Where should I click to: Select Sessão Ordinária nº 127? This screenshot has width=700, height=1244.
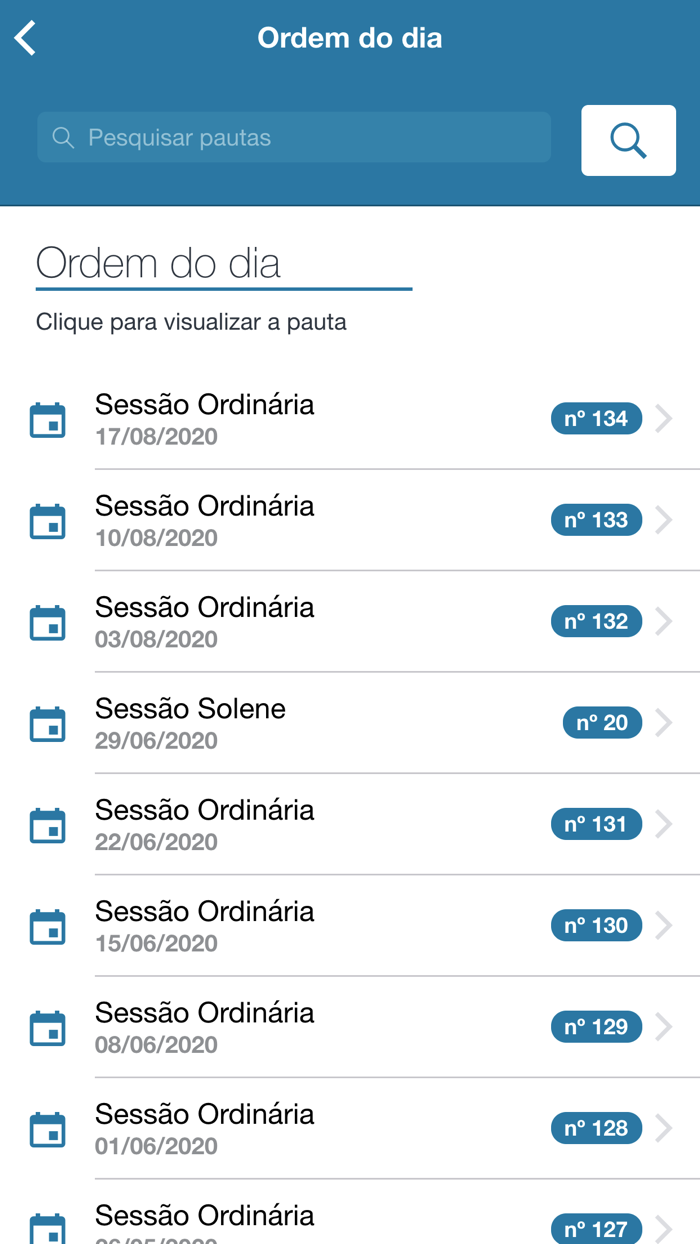pos(350,1212)
